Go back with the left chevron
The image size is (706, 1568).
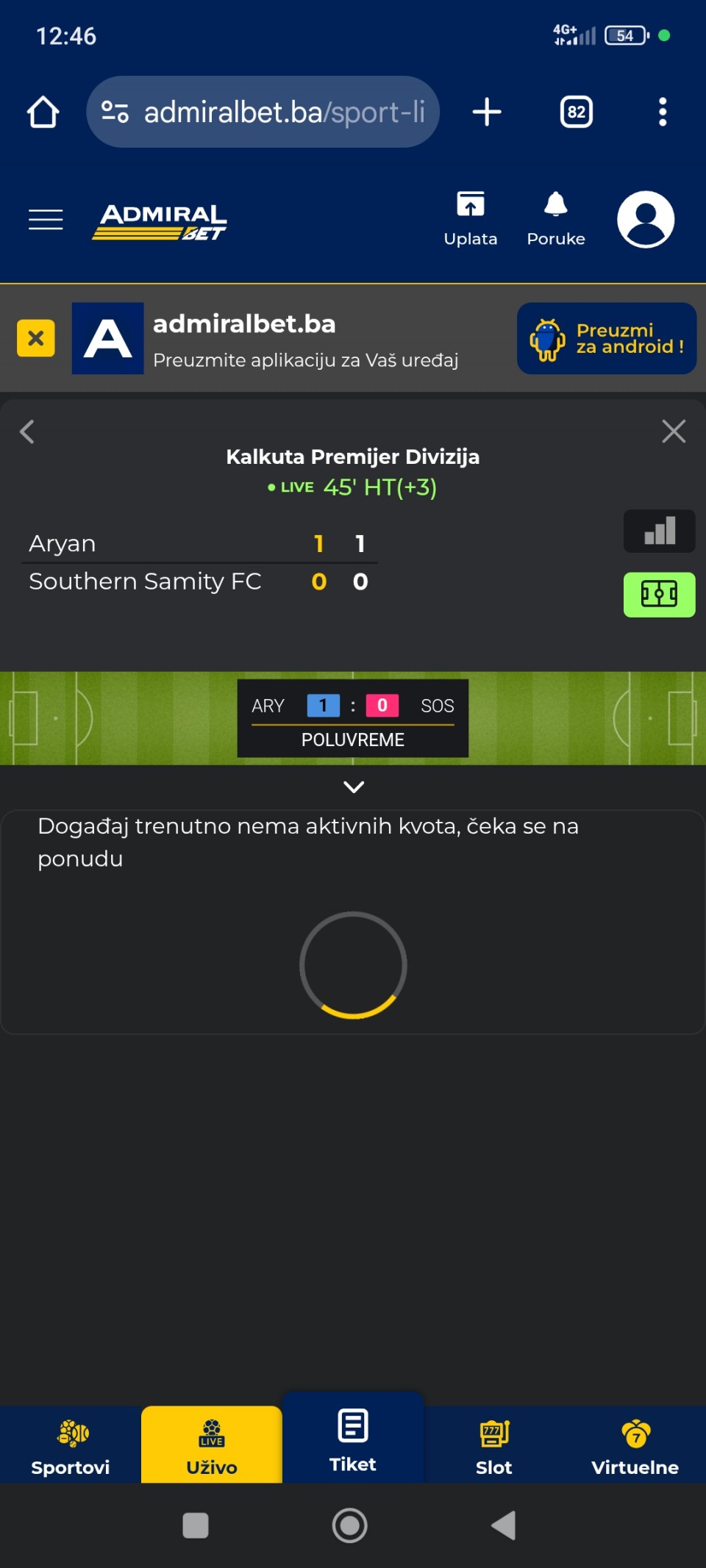pyautogui.click(x=27, y=432)
